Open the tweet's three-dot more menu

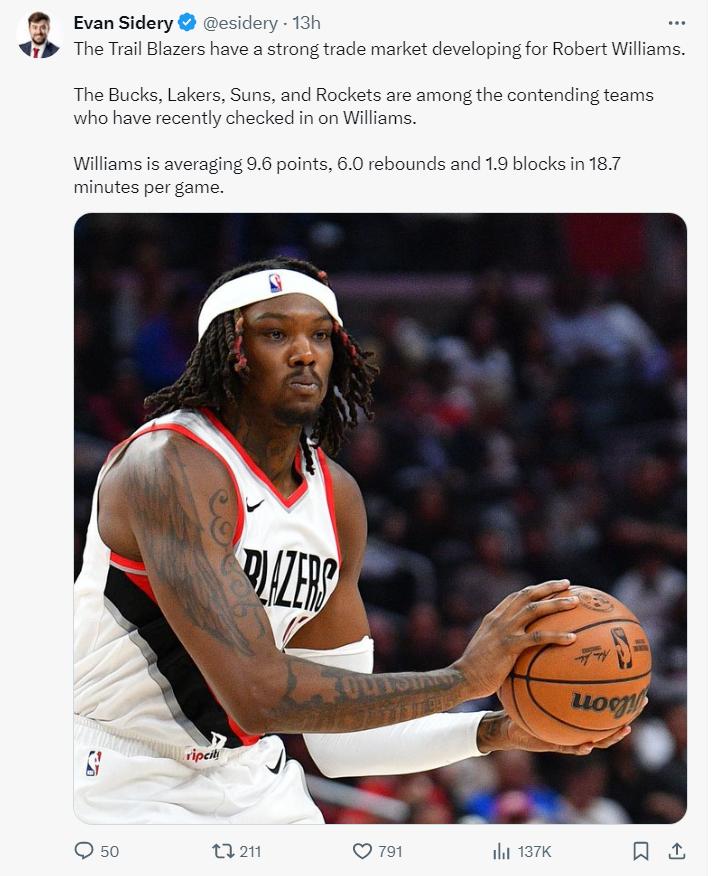click(676, 22)
